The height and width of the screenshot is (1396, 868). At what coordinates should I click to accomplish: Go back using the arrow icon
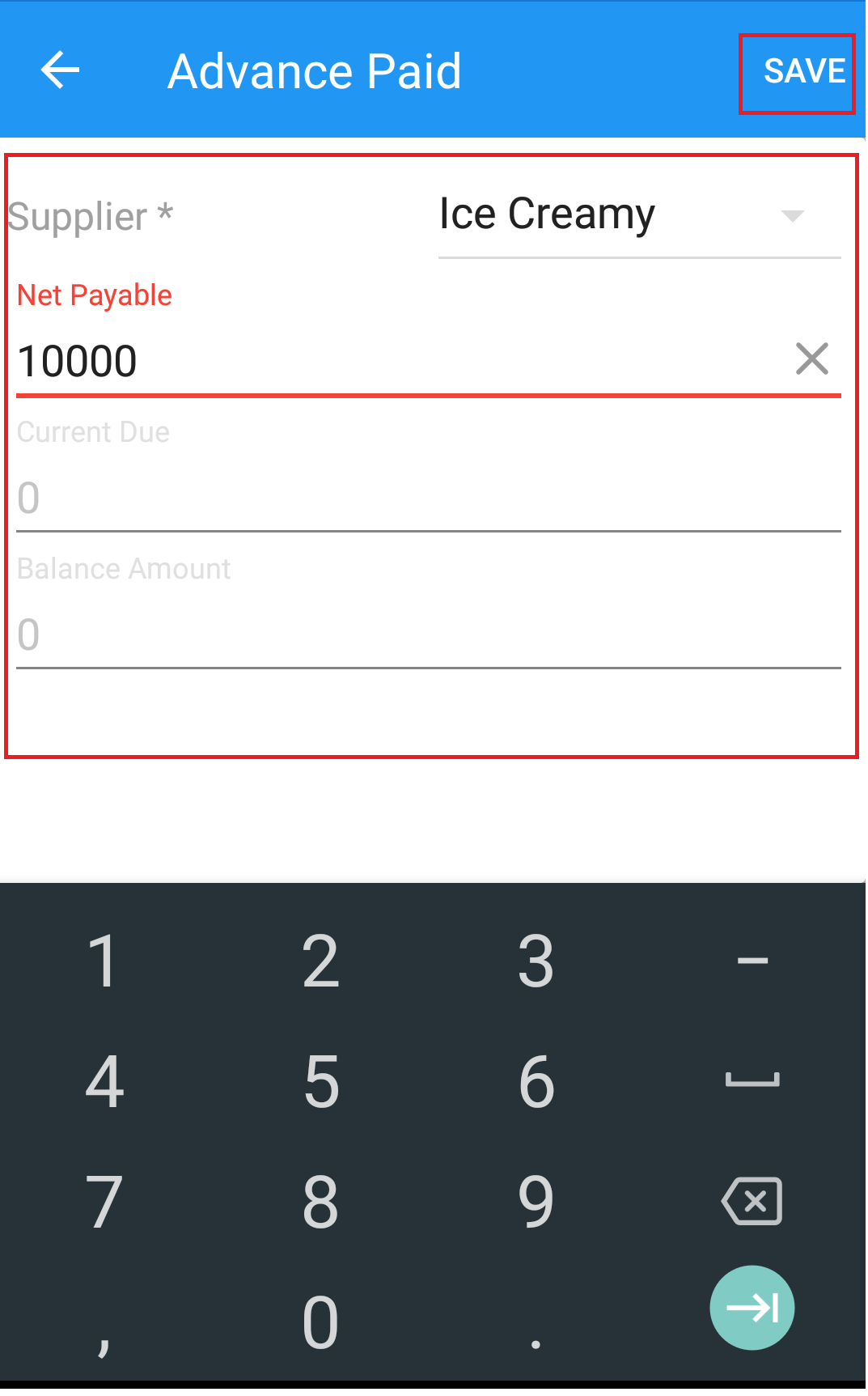coord(61,70)
